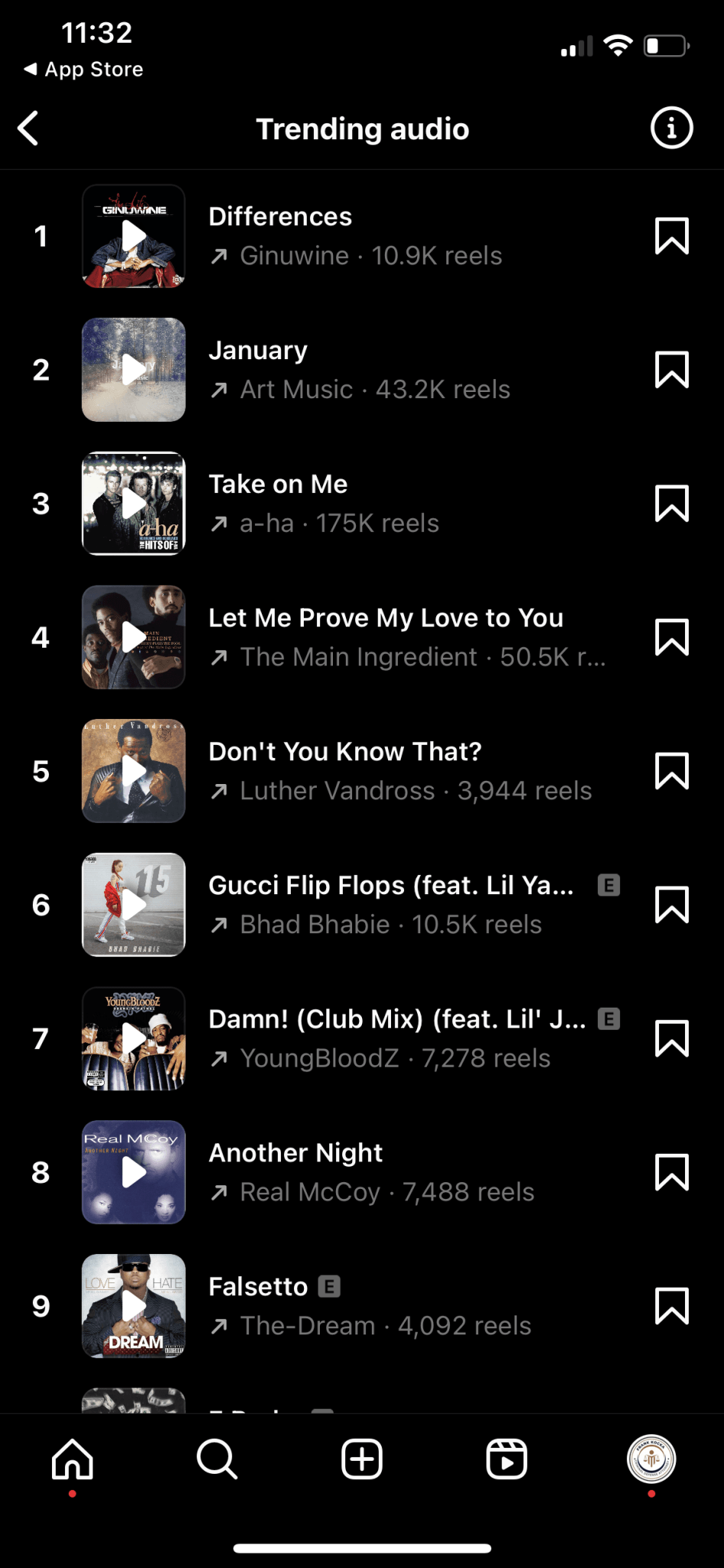
Task: Go back from Trending audio
Action: coord(29,129)
